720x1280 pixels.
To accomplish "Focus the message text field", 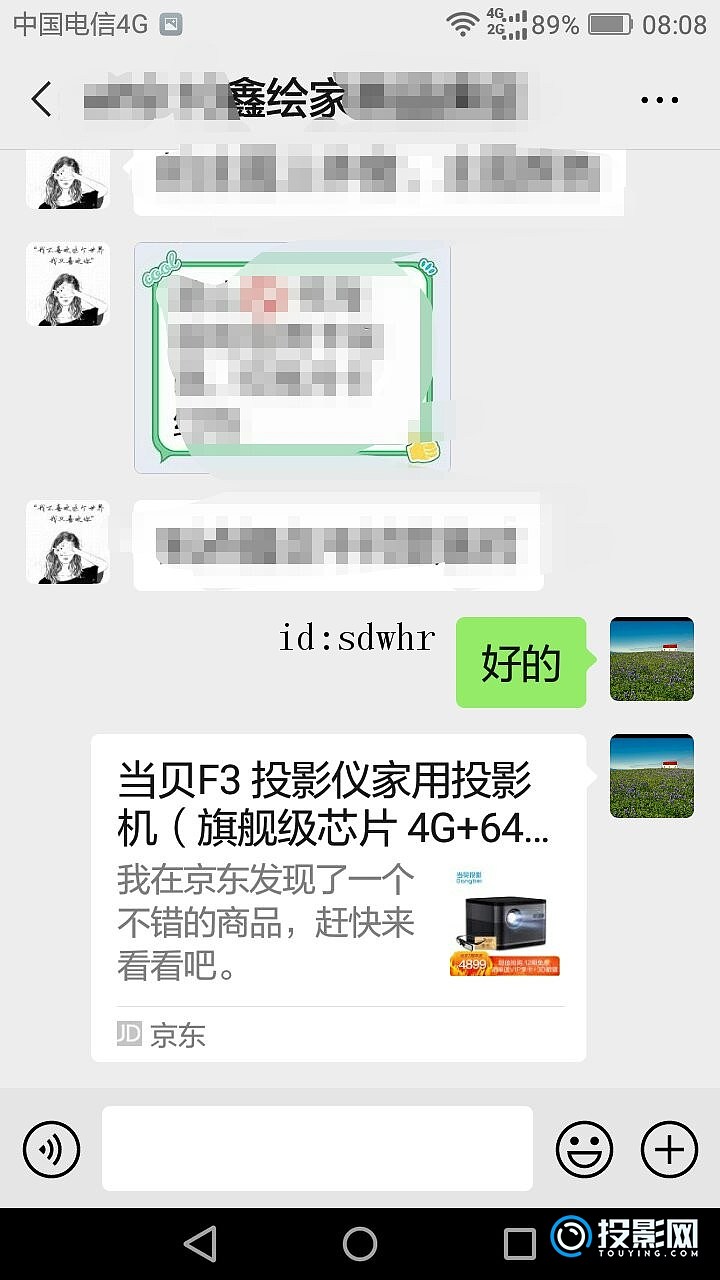I will [x=317, y=1148].
